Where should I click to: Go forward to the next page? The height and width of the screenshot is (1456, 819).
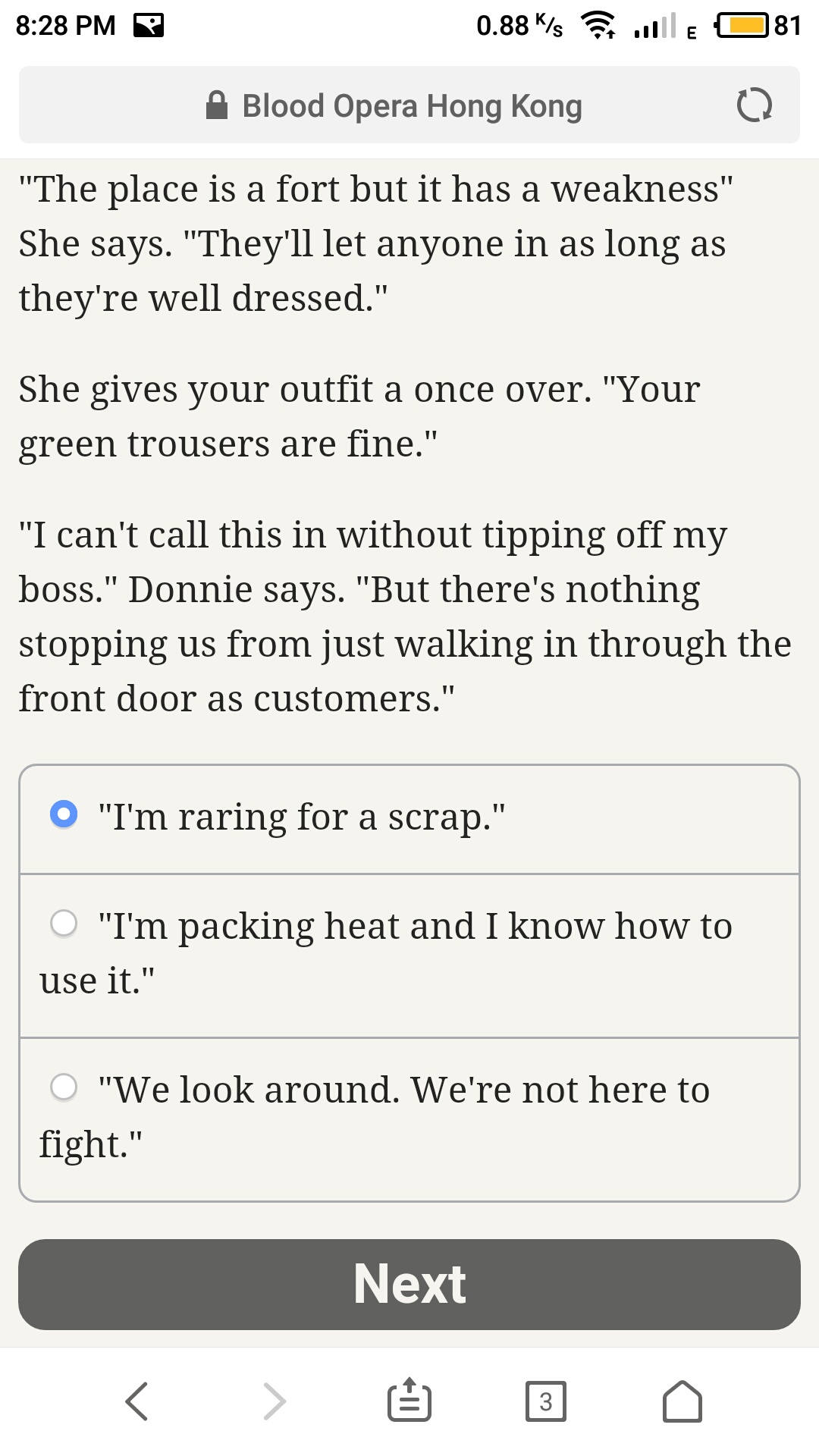tap(274, 1401)
